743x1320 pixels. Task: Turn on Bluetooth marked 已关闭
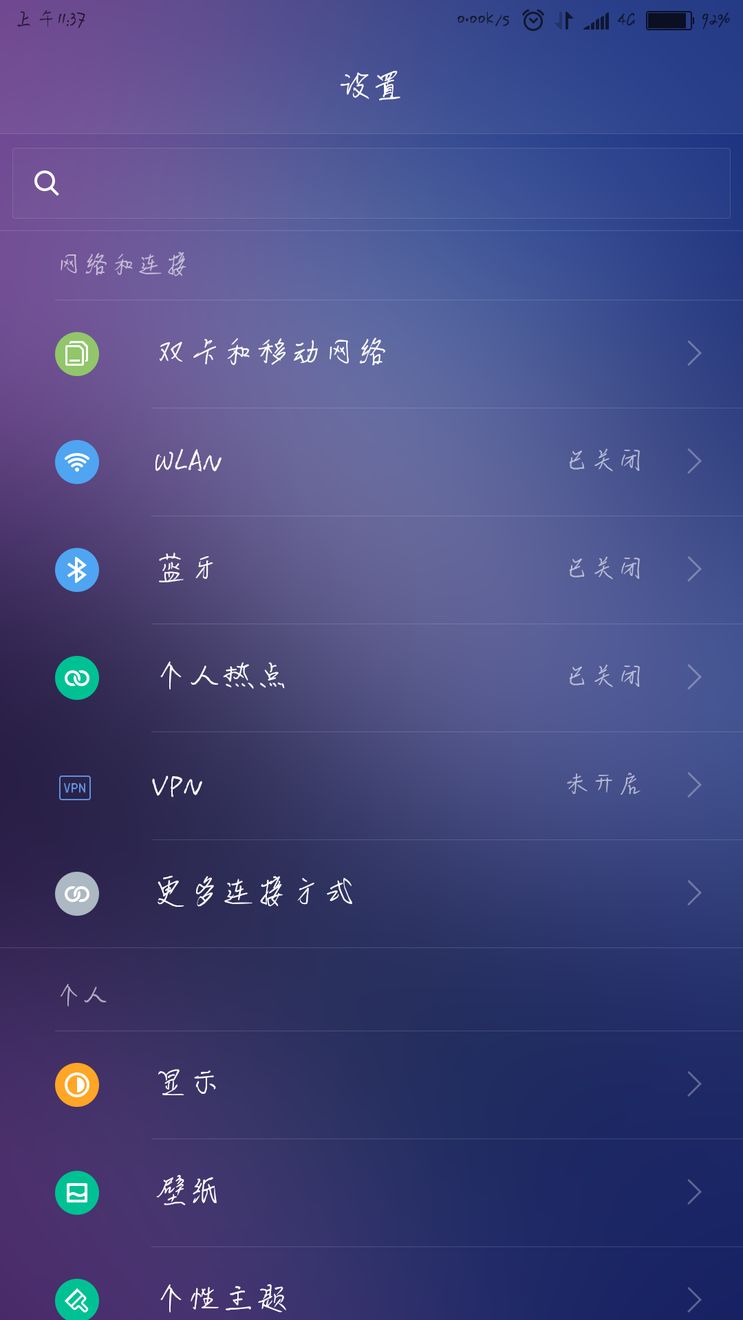coord(604,569)
